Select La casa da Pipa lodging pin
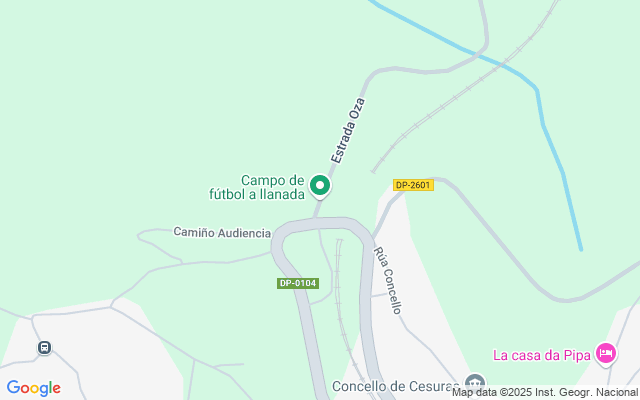This screenshot has height=400, width=640. click(x=604, y=353)
